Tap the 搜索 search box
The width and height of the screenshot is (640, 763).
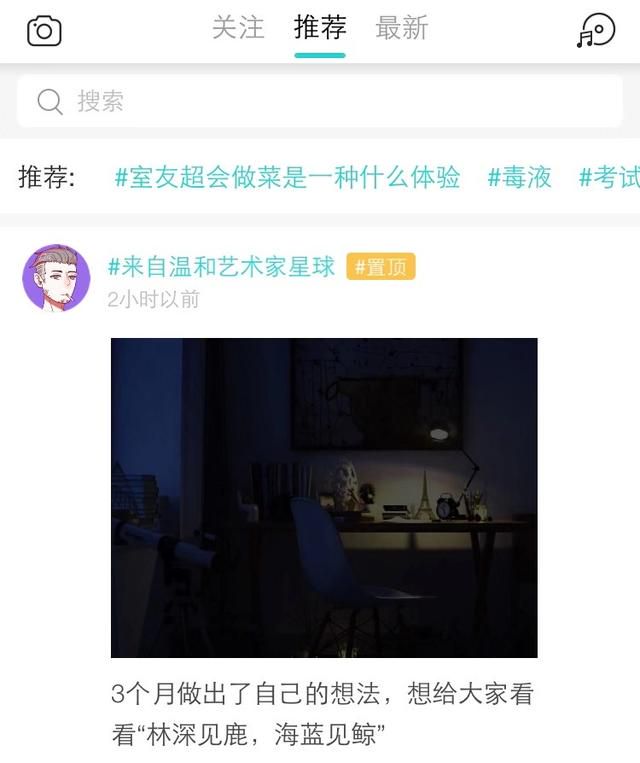[x=320, y=101]
